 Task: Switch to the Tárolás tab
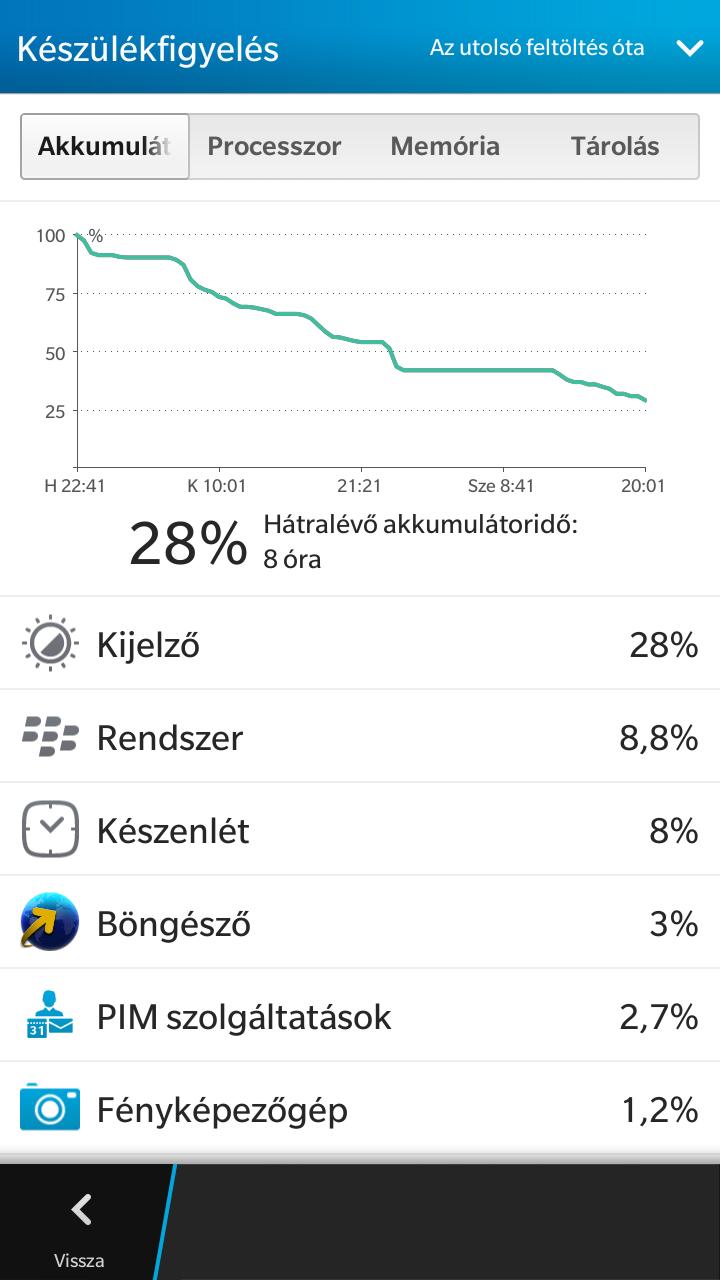(614, 146)
